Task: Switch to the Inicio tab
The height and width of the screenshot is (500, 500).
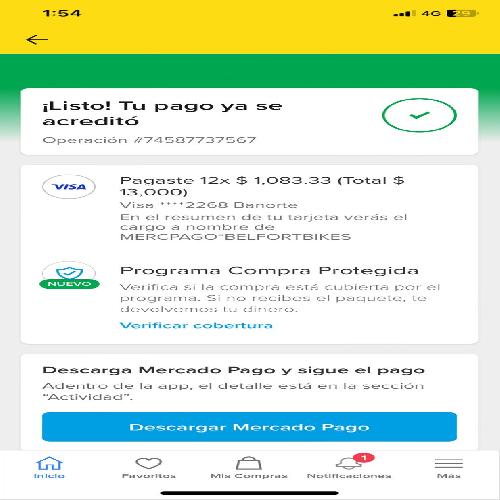Action: pos(49,468)
